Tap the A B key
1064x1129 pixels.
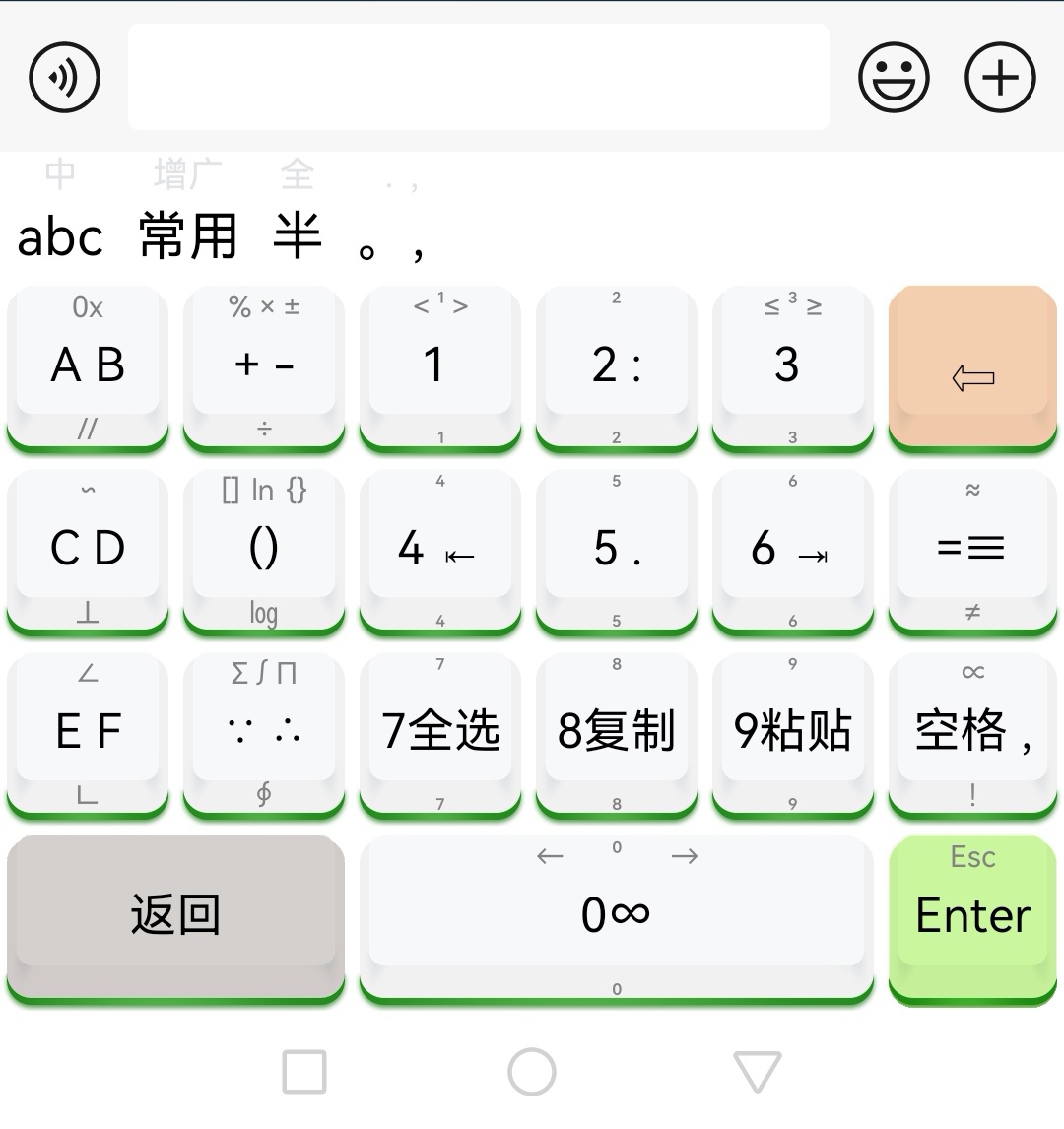(x=88, y=366)
